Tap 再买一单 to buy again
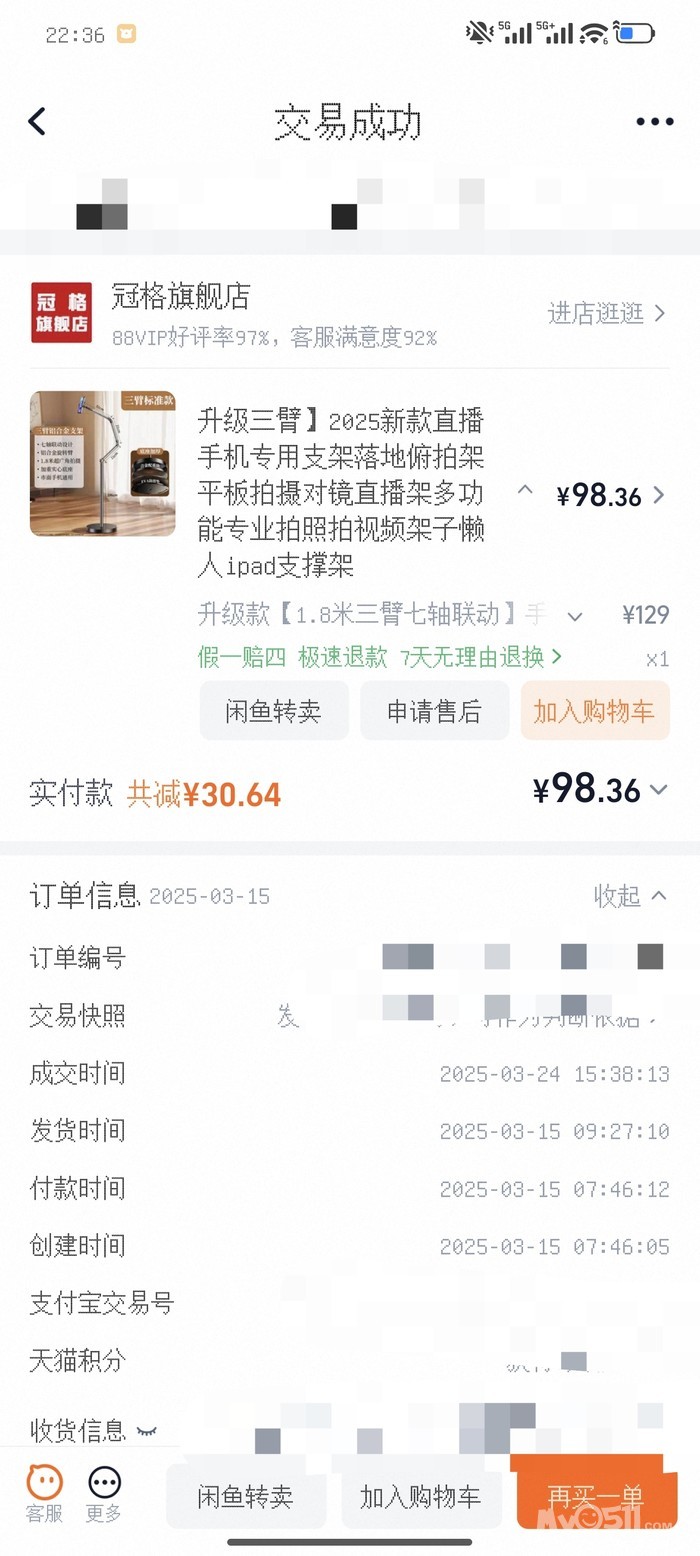Screen dimensions: 700x1556 (x=594, y=1497)
